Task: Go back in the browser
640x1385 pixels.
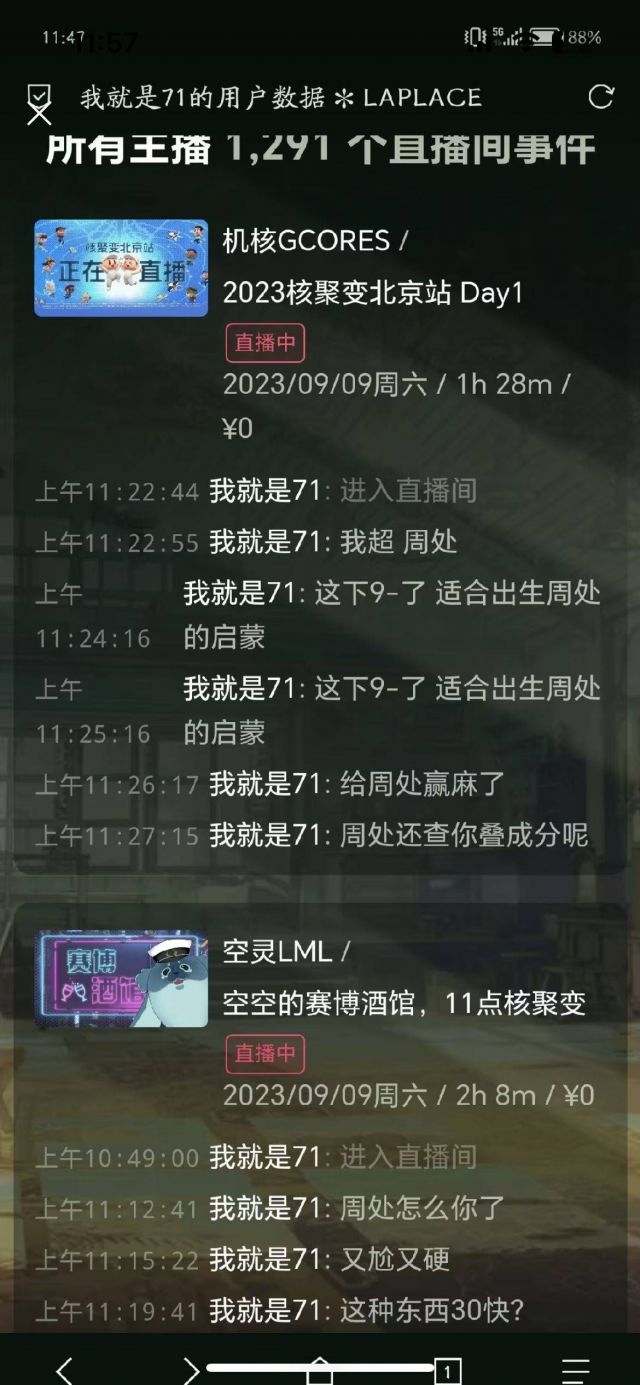Action: click(x=64, y=1369)
